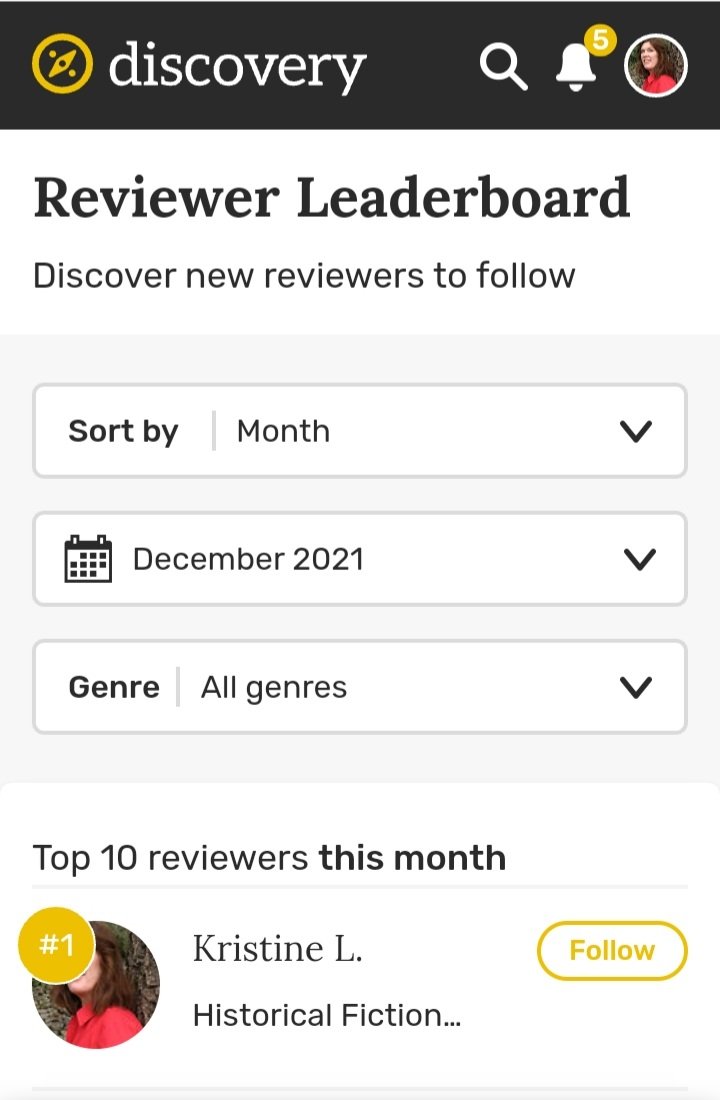Image resolution: width=720 pixels, height=1100 pixels.
Task: Open the search magnifier icon
Action: [503, 66]
